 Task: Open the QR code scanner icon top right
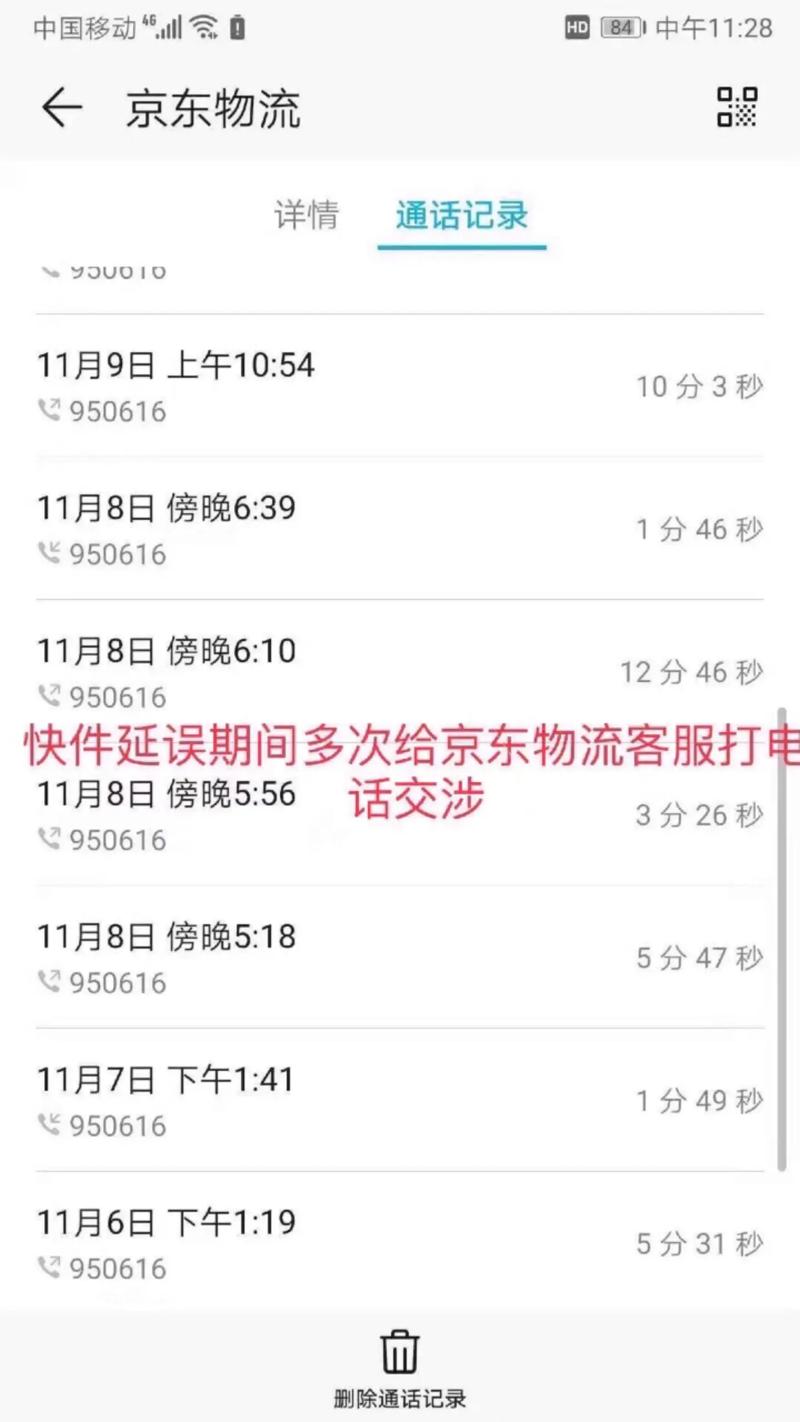[737, 107]
